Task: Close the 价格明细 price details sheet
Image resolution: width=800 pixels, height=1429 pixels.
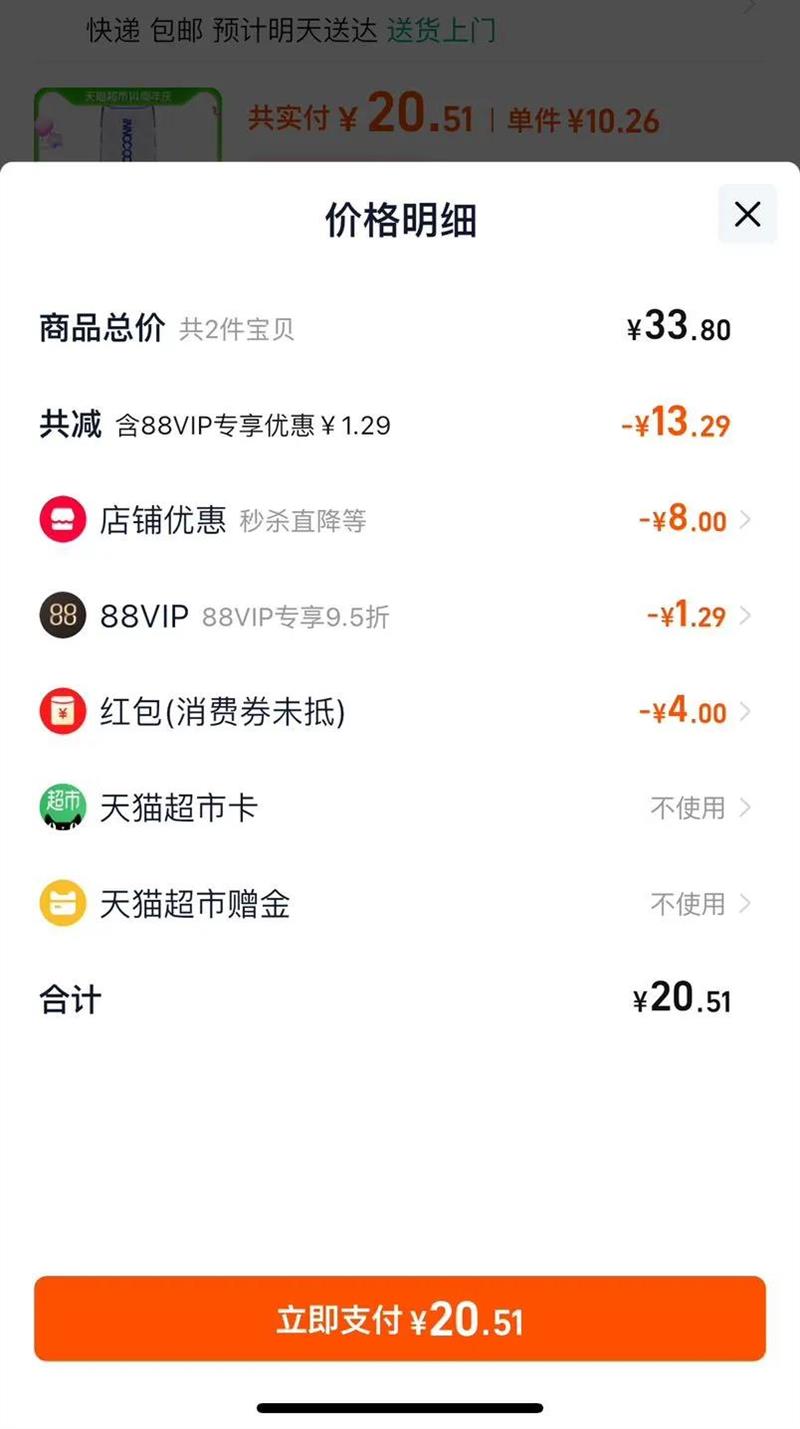Action: pos(747,214)
